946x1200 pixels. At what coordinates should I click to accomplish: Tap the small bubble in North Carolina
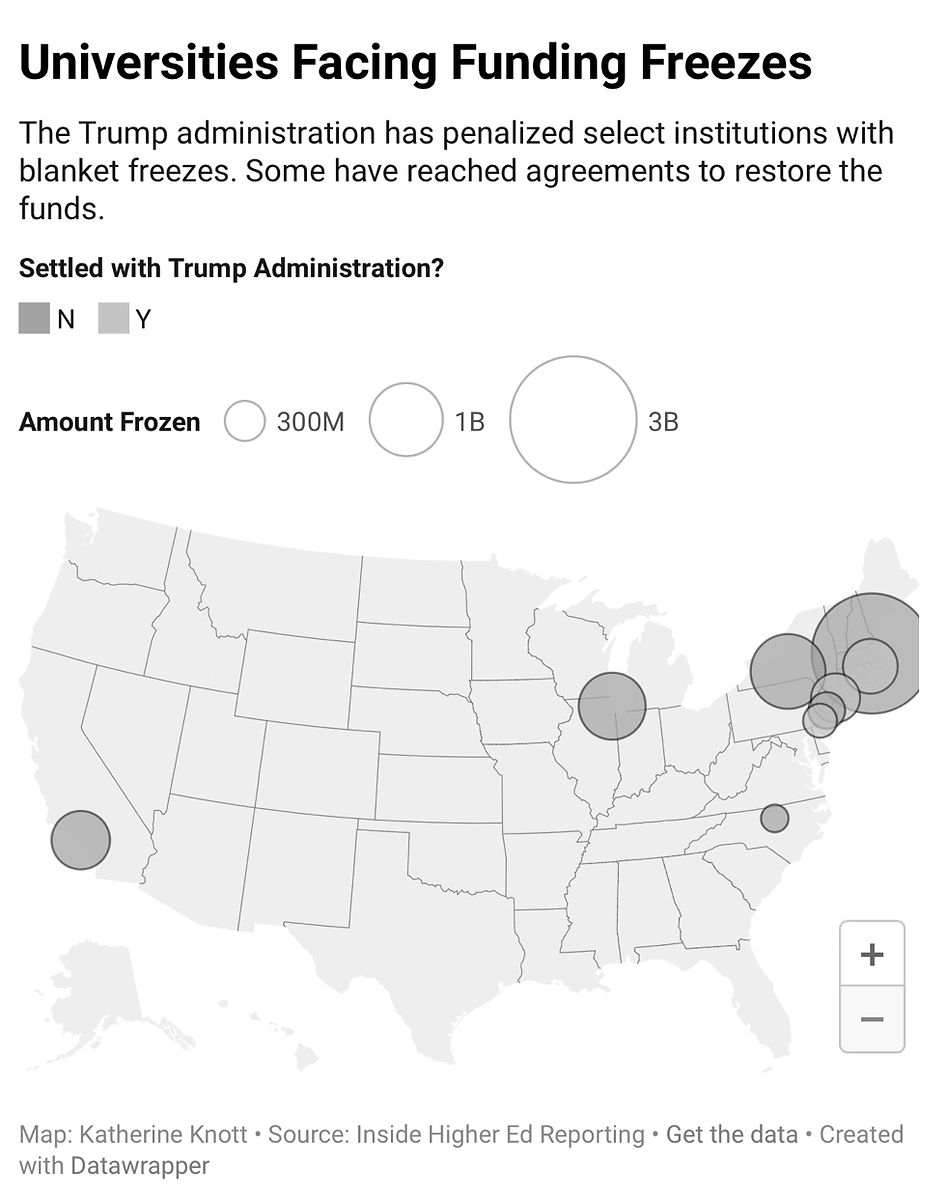(774, 818)
